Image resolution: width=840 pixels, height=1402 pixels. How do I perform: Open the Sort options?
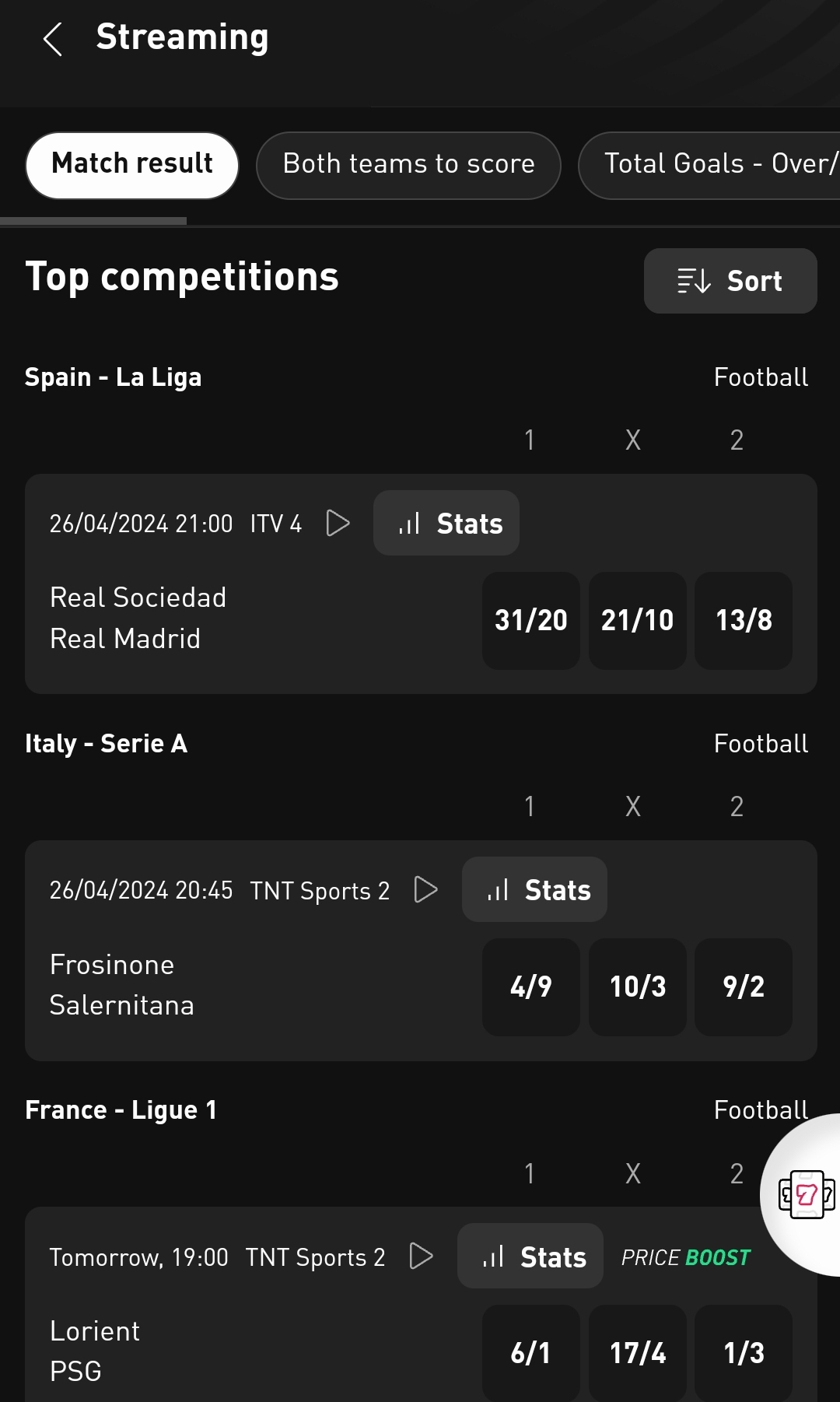click(x=730, y=281)
